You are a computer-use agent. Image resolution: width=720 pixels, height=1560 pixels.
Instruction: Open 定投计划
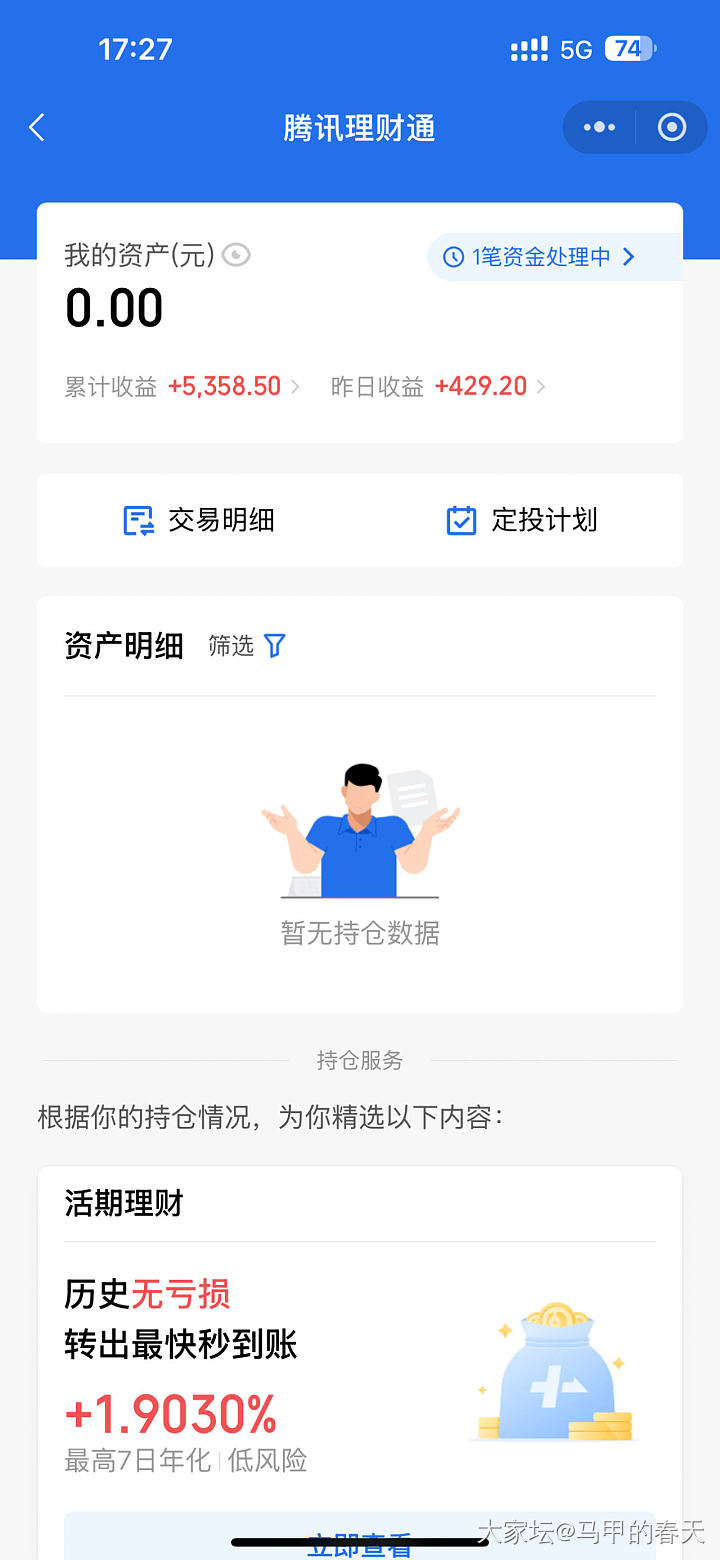point(521,521)
